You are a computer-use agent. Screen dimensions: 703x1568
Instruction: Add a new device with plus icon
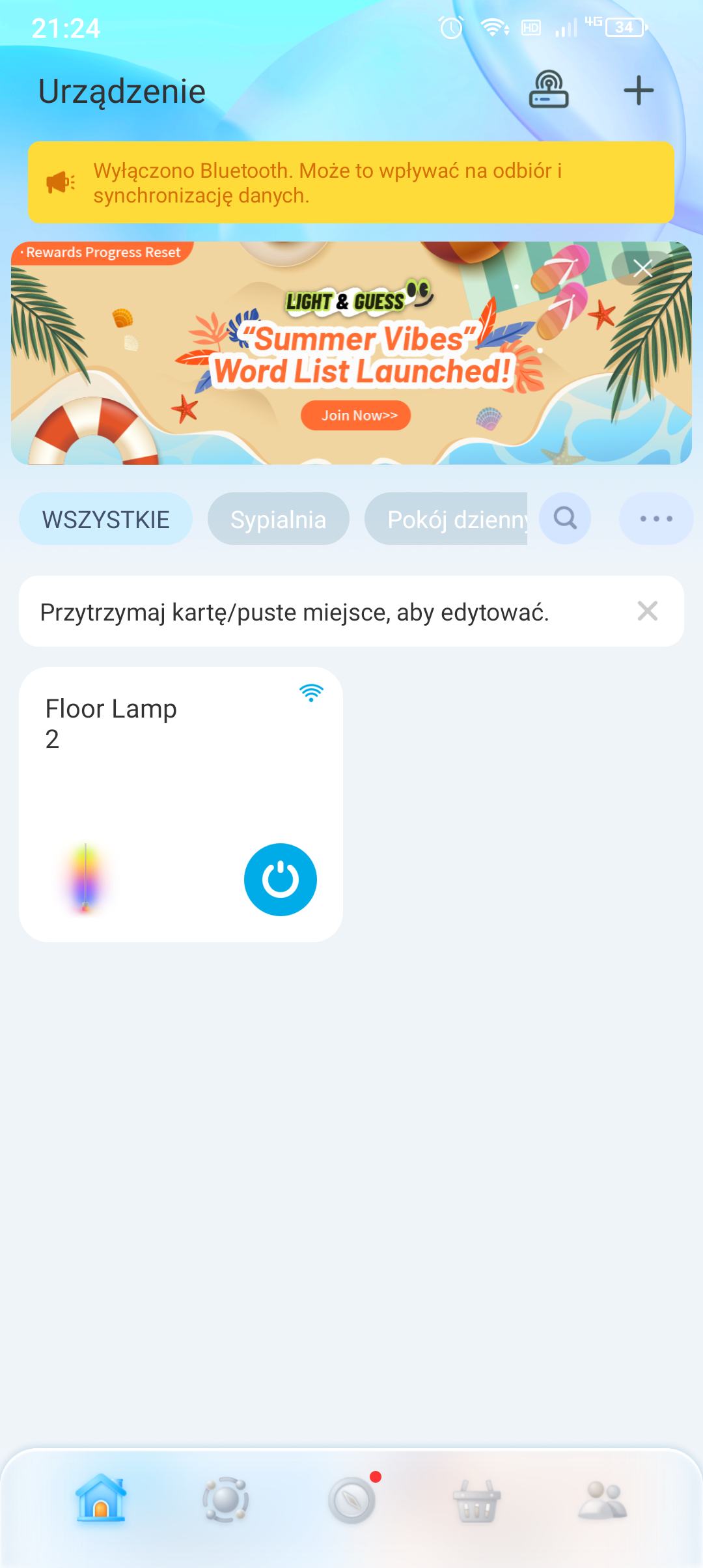638,91
